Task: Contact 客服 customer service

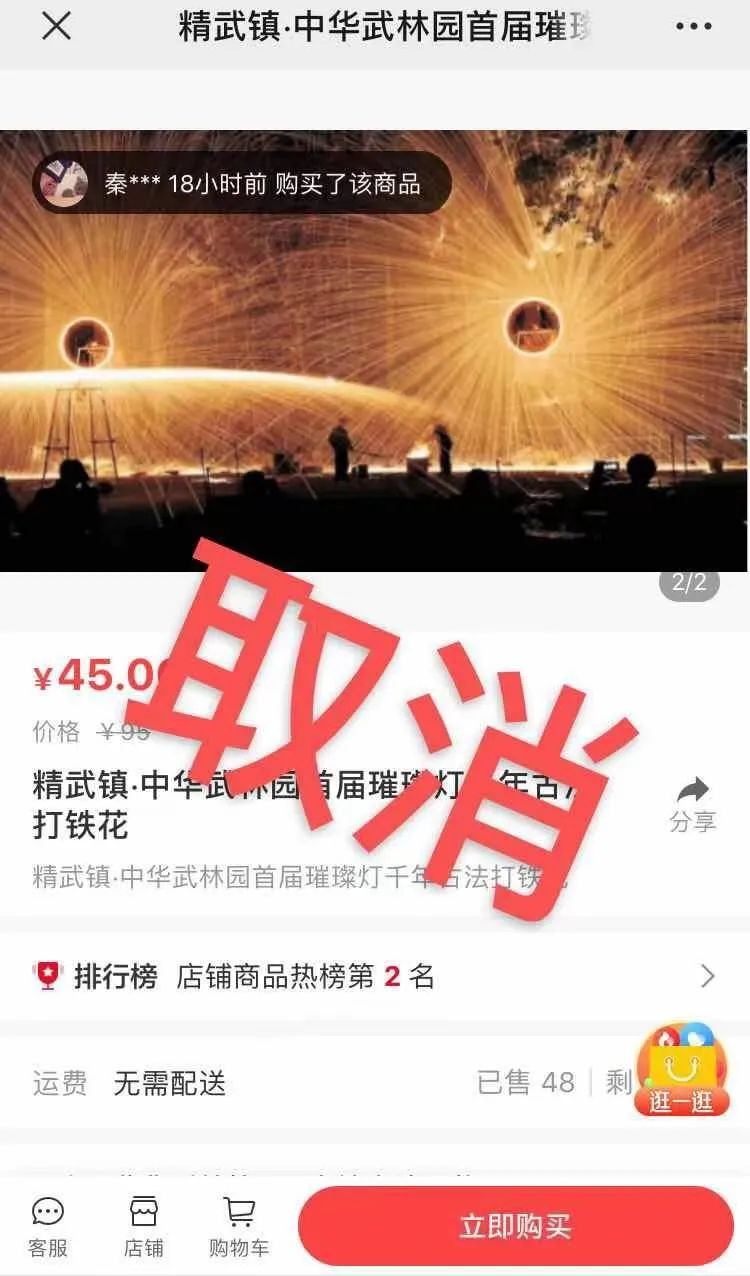Action: point(48,1228)
